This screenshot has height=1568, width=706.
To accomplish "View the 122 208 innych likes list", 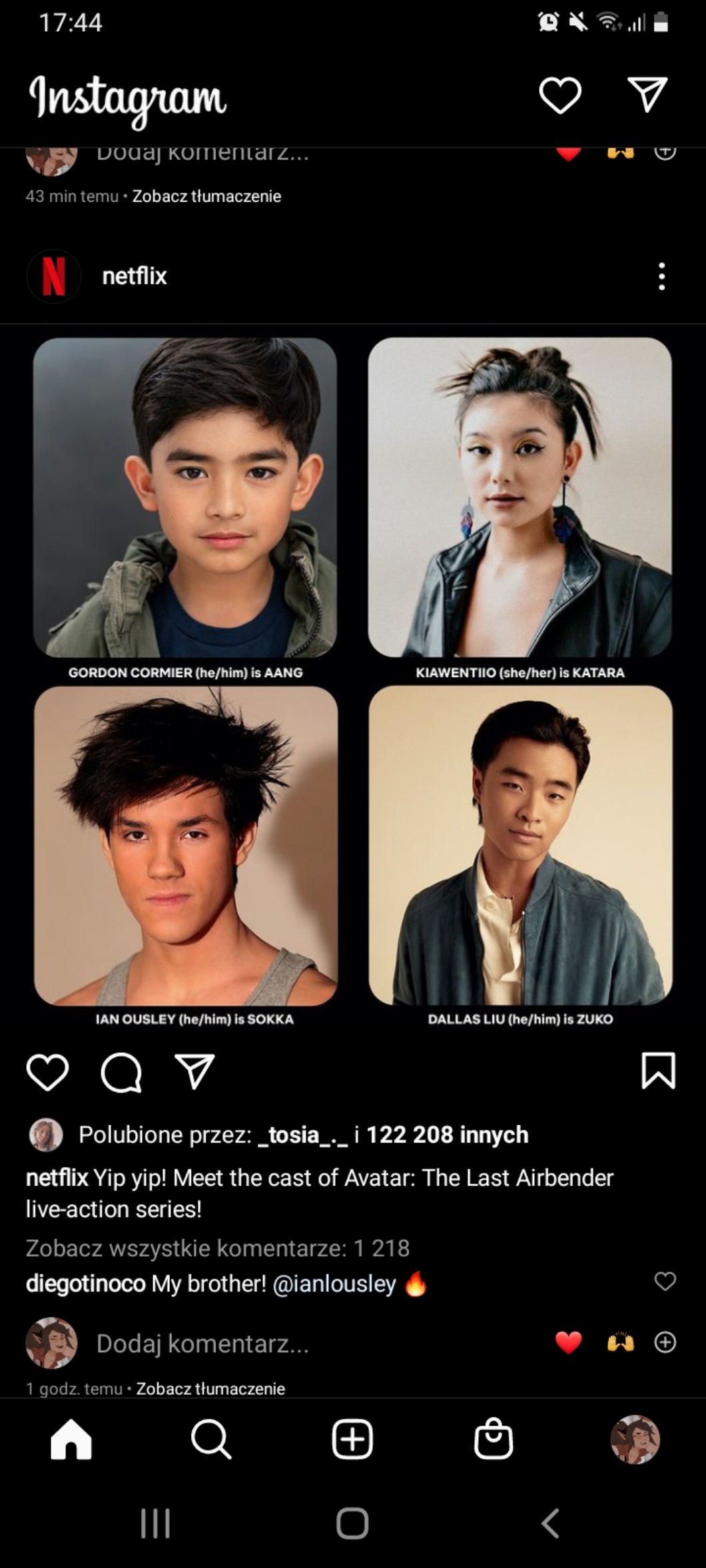I will pos(447,1135).
